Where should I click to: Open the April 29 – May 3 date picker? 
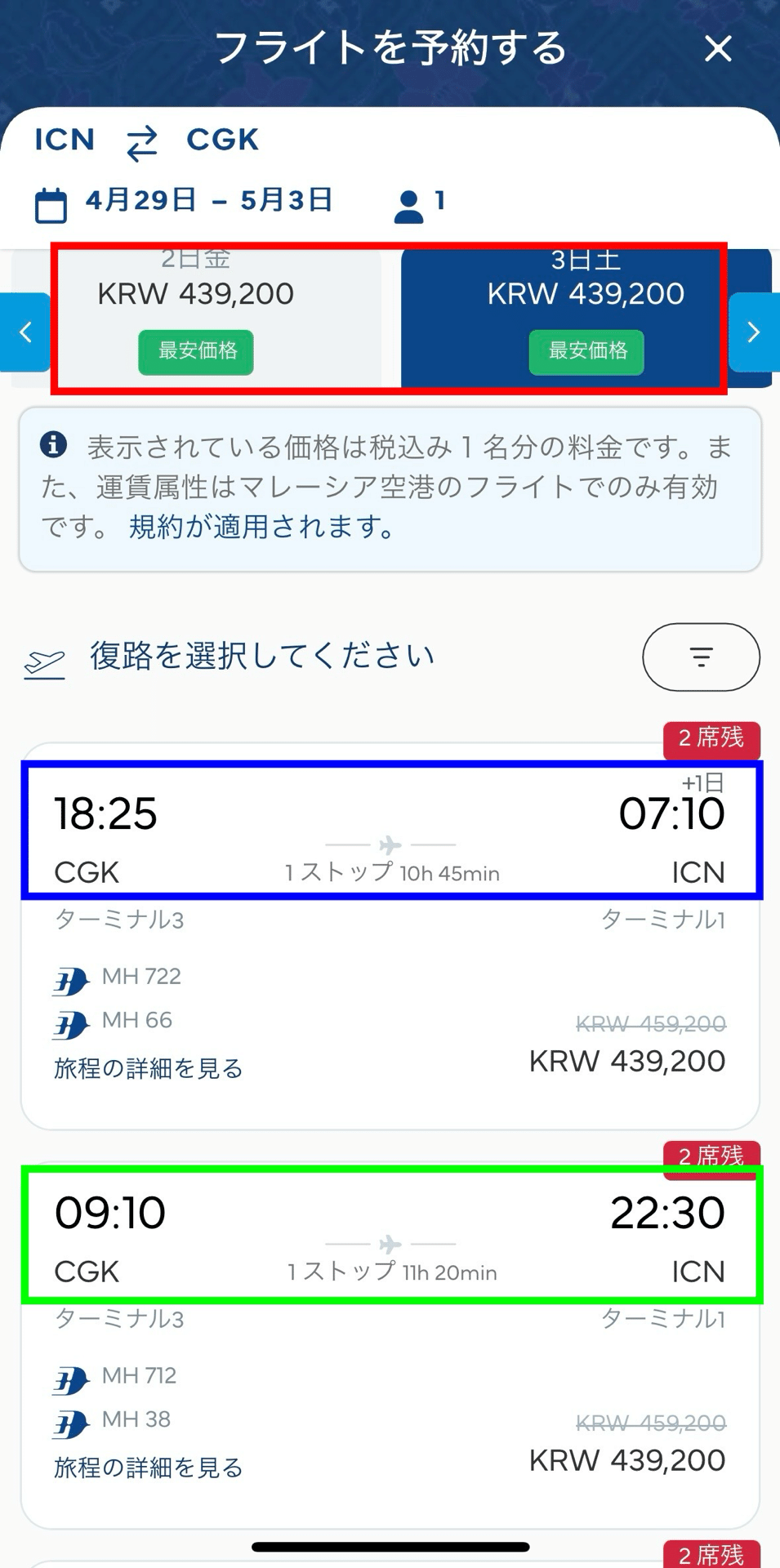[184, 202]
